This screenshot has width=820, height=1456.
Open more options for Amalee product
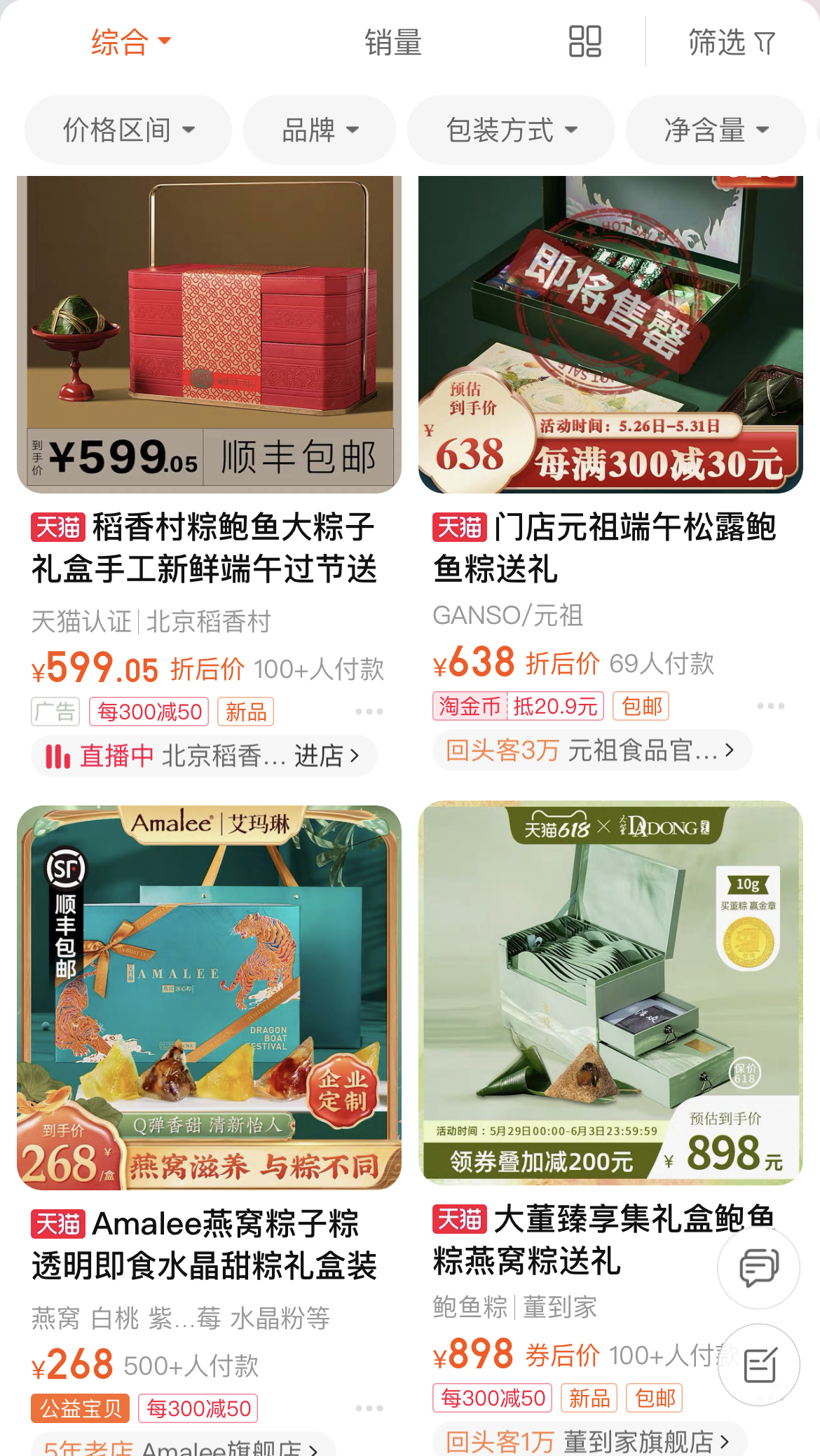[369, 1408]
